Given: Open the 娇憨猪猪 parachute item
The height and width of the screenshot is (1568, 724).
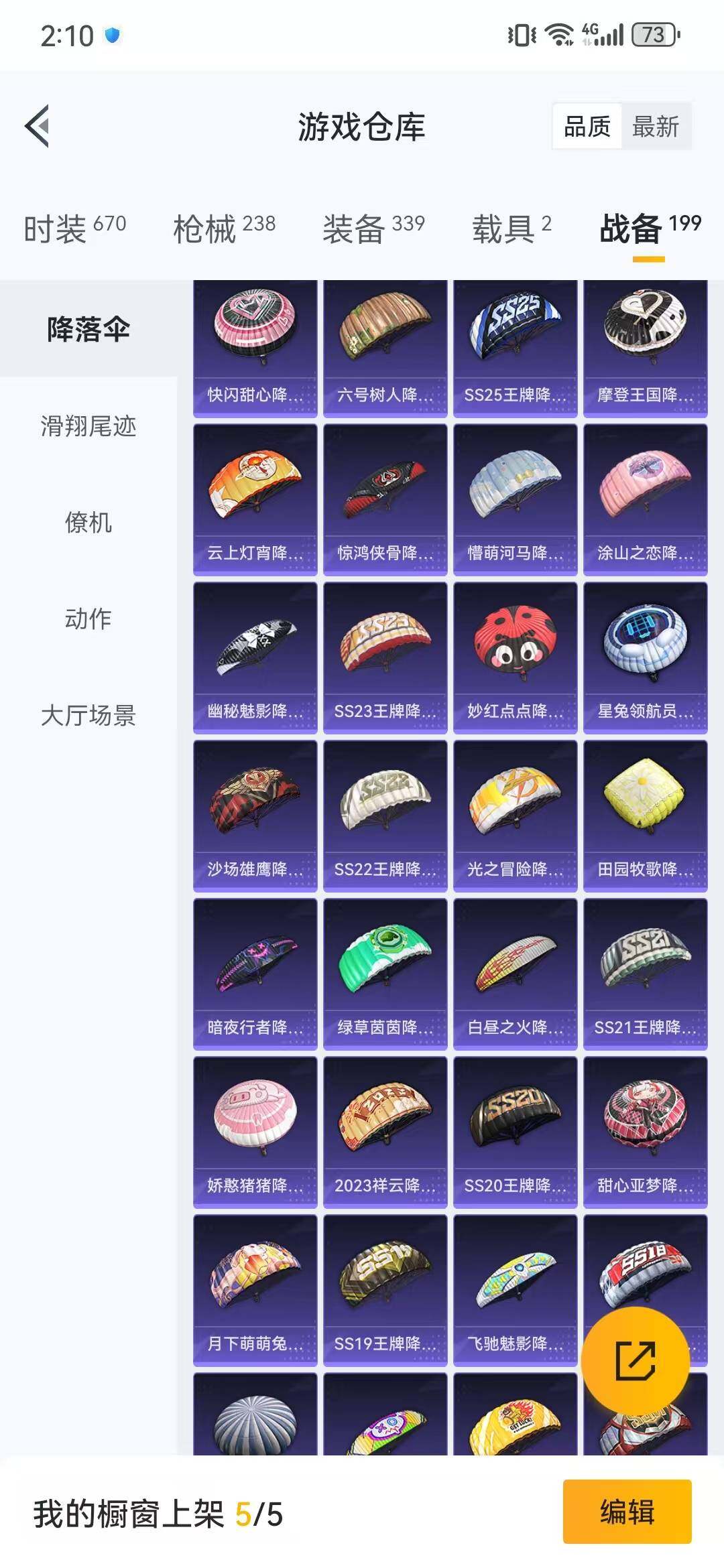Looking at the screenshot, I should (255, 1132).
